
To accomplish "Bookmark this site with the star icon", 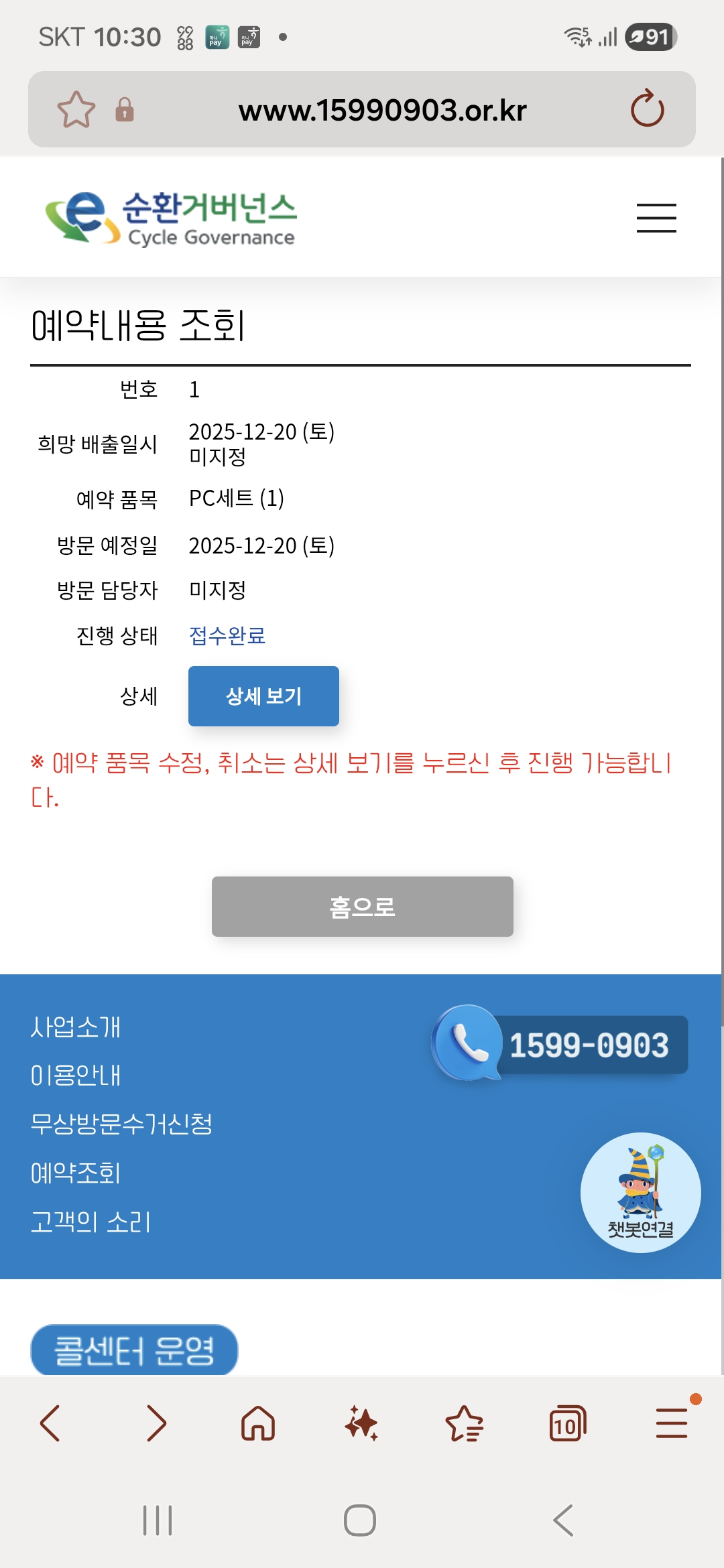I will pyautogui.click(x=76, y=109).
